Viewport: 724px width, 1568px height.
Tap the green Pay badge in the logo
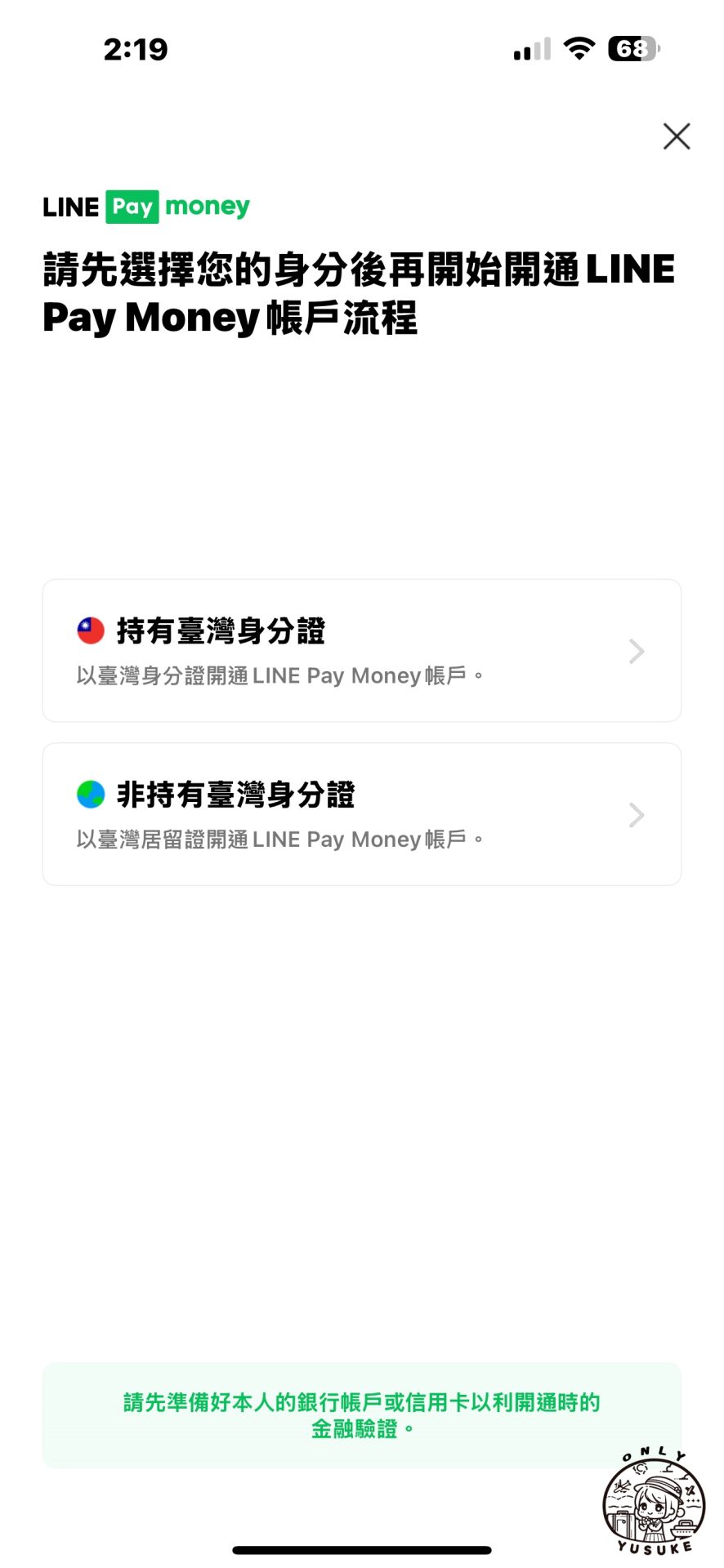[x=132, y=206]
